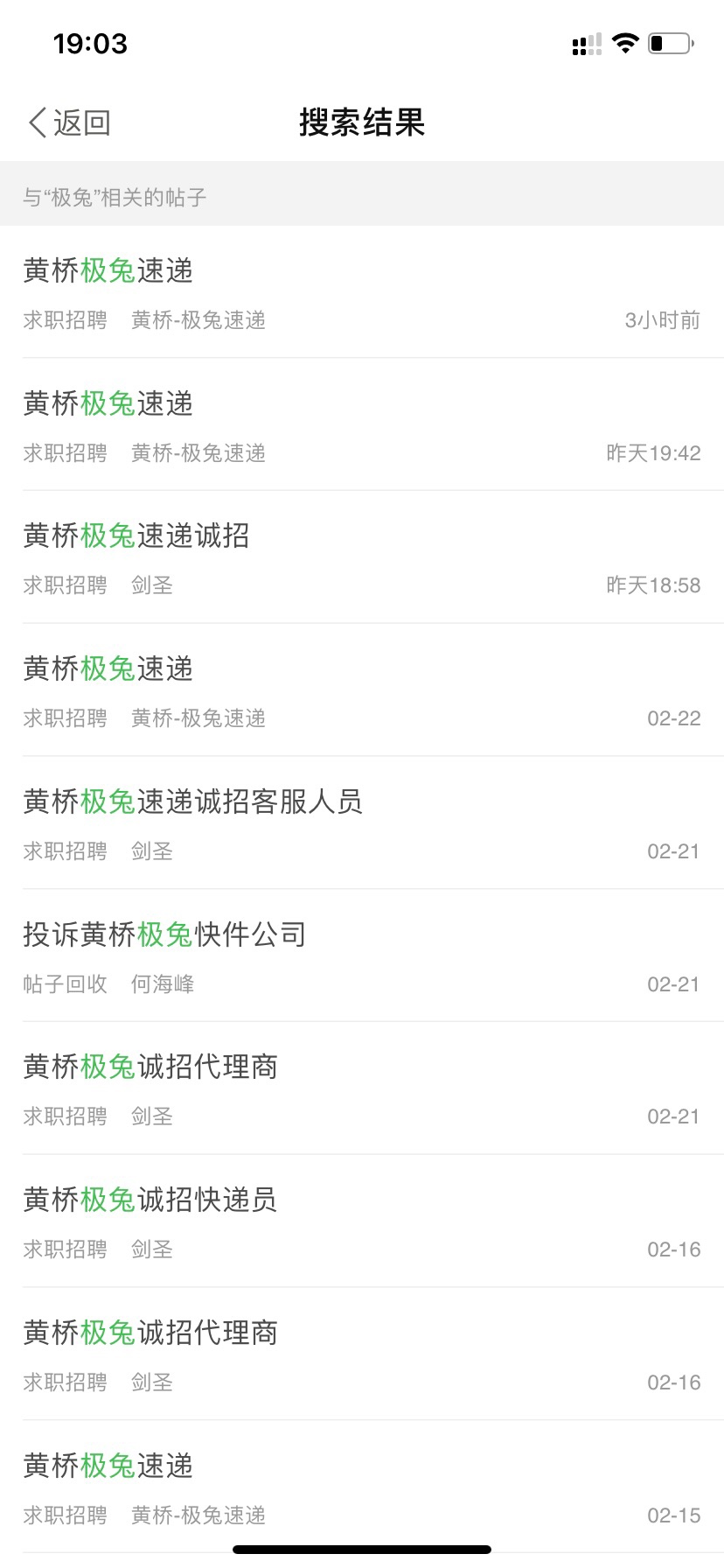Open the 黄桥极兔速递 post from 3小时前
Viewport: 724px width, 1568px height.
point(362,292)
